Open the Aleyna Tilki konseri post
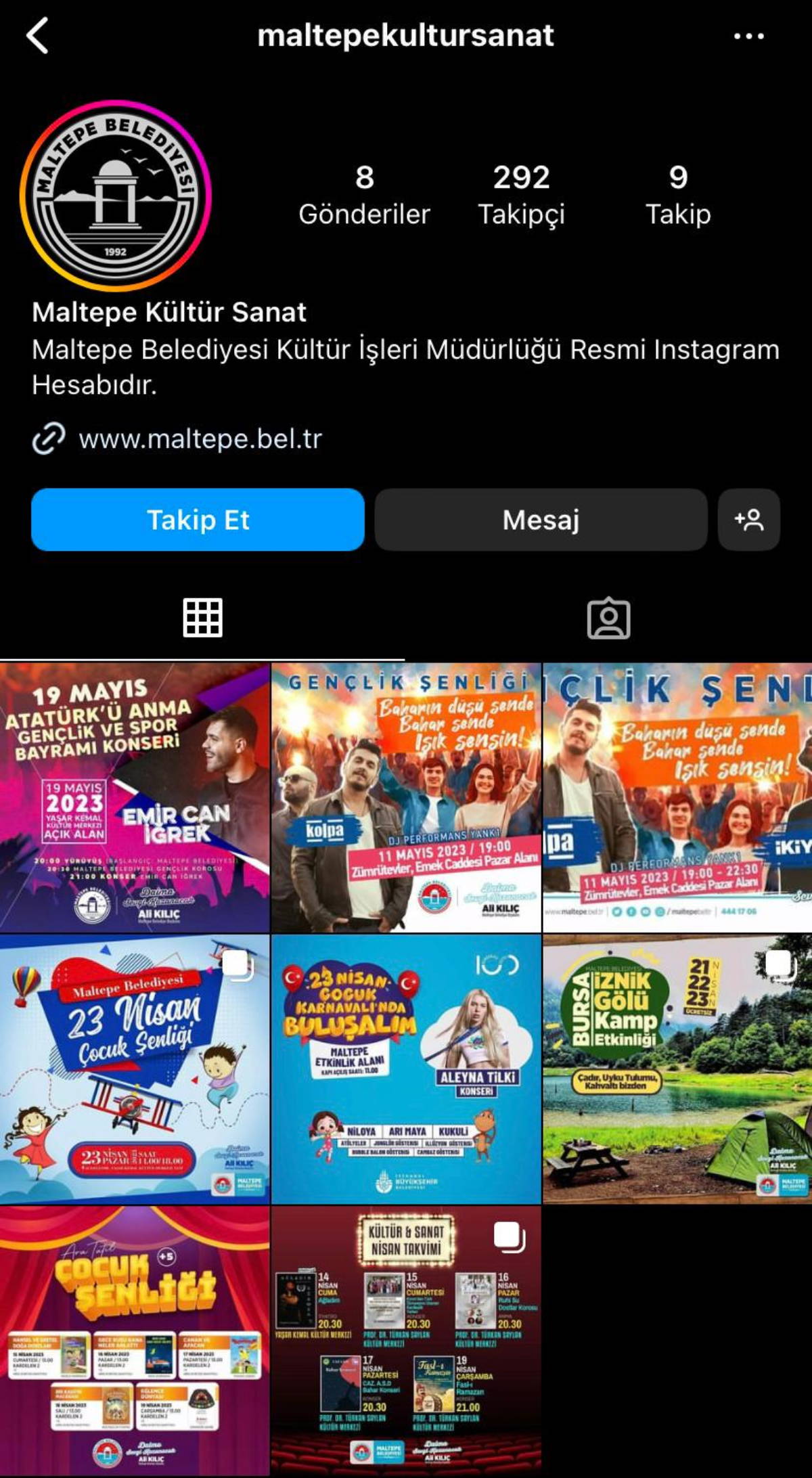 pyautogui.click(x=406, y=1069)
